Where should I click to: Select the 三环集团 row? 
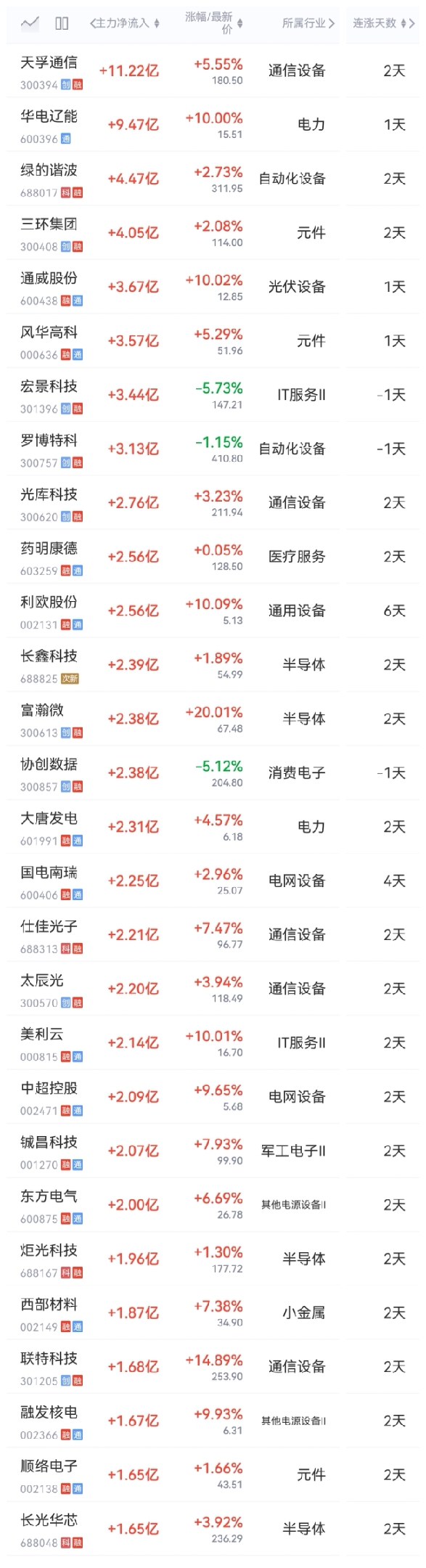tap(213, 233)
